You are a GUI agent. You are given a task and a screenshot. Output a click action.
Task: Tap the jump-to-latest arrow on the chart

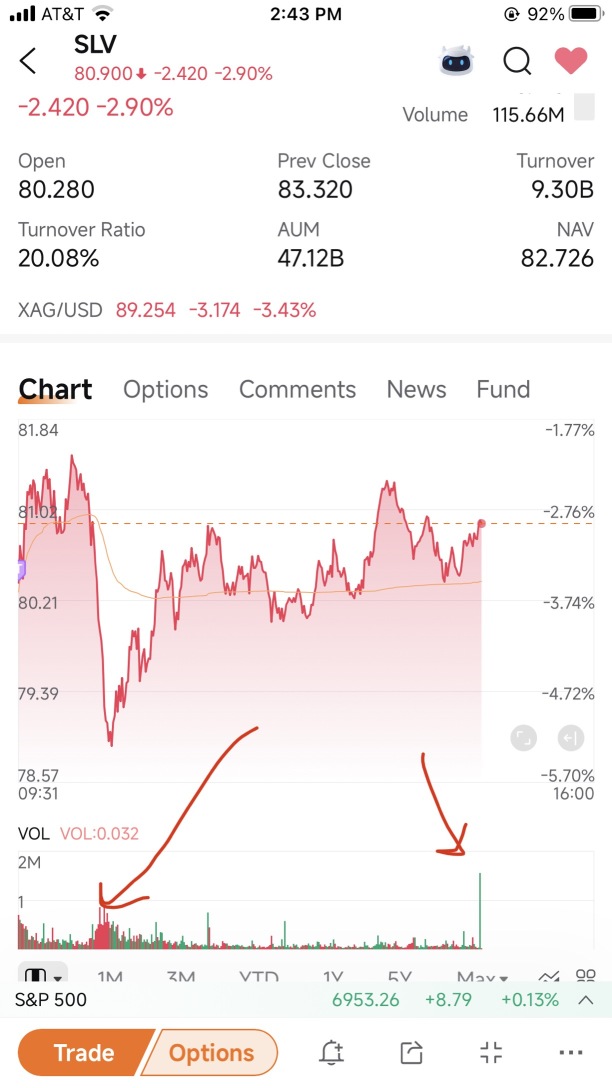point(570,739)
